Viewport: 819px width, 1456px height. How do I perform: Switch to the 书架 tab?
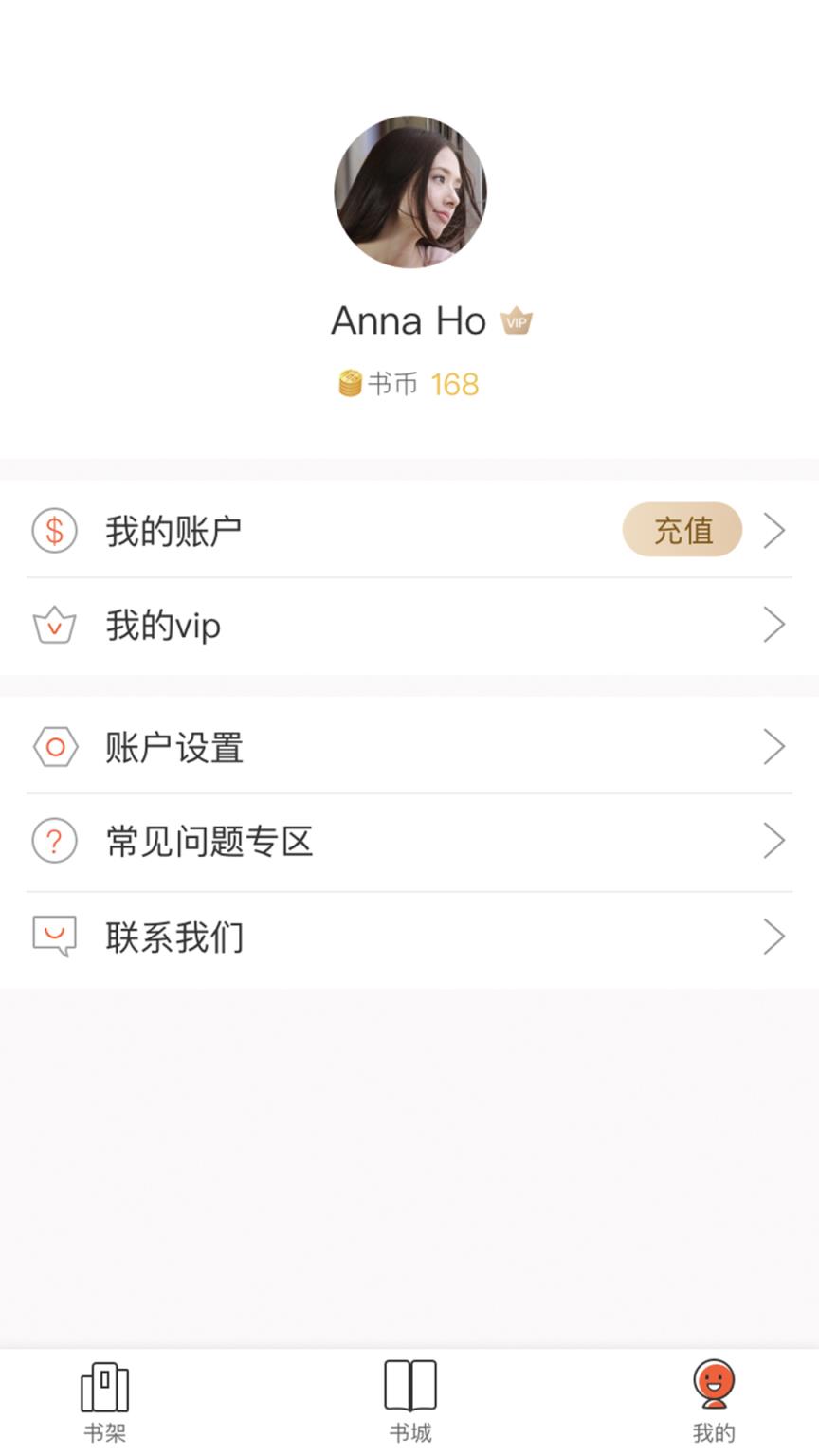tap(104, 1401)
